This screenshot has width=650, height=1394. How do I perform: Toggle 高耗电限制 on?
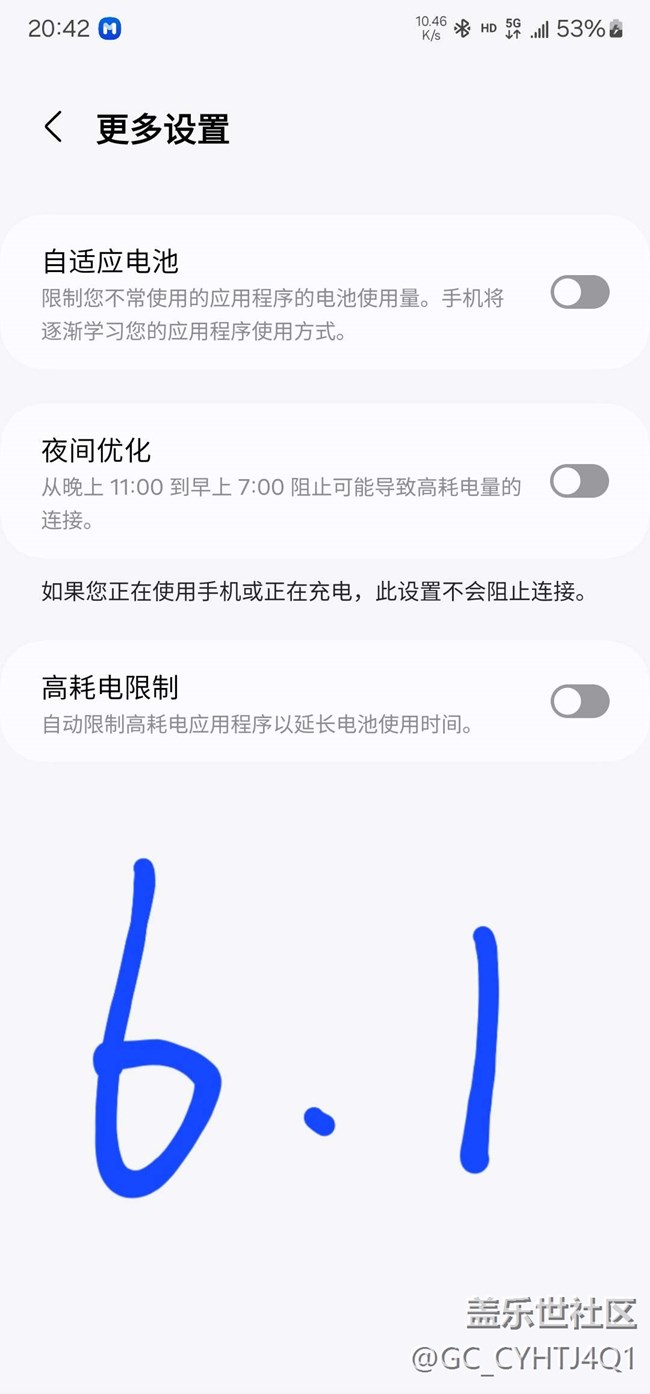(x=580, y=701)
